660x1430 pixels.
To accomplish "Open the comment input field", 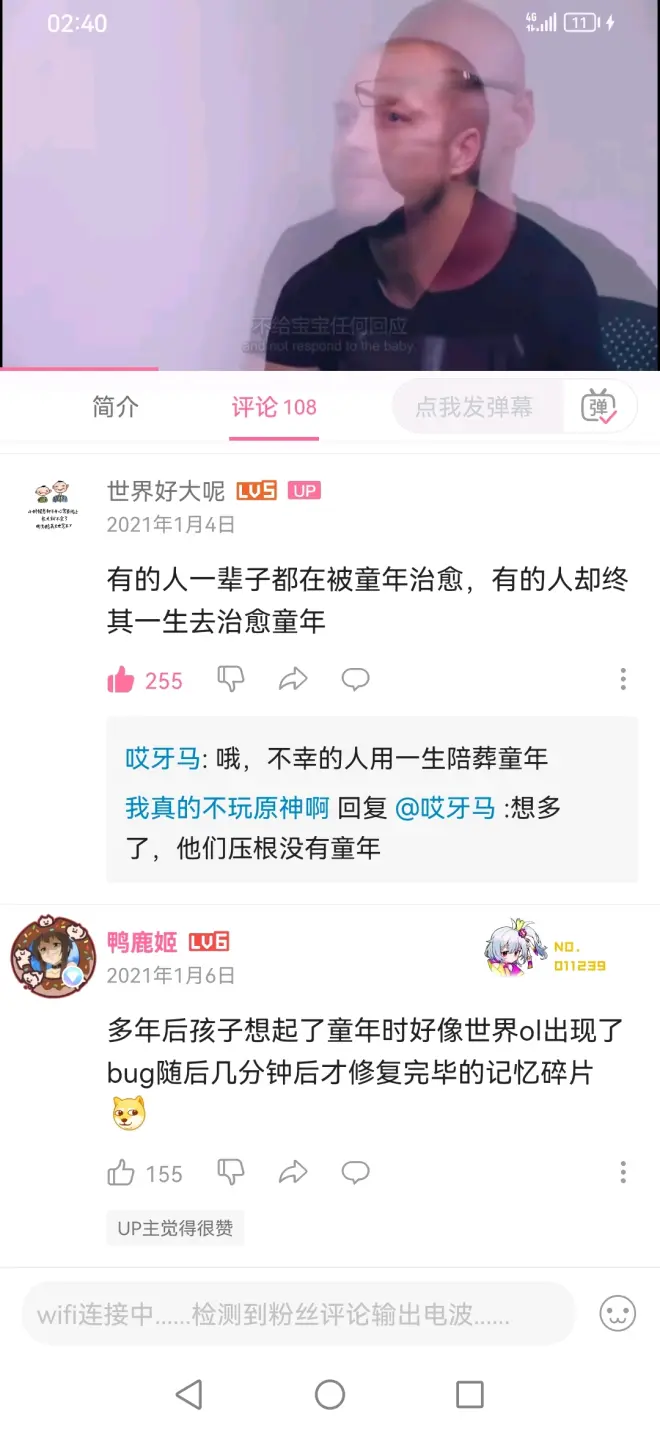I will click(298, 1314).
